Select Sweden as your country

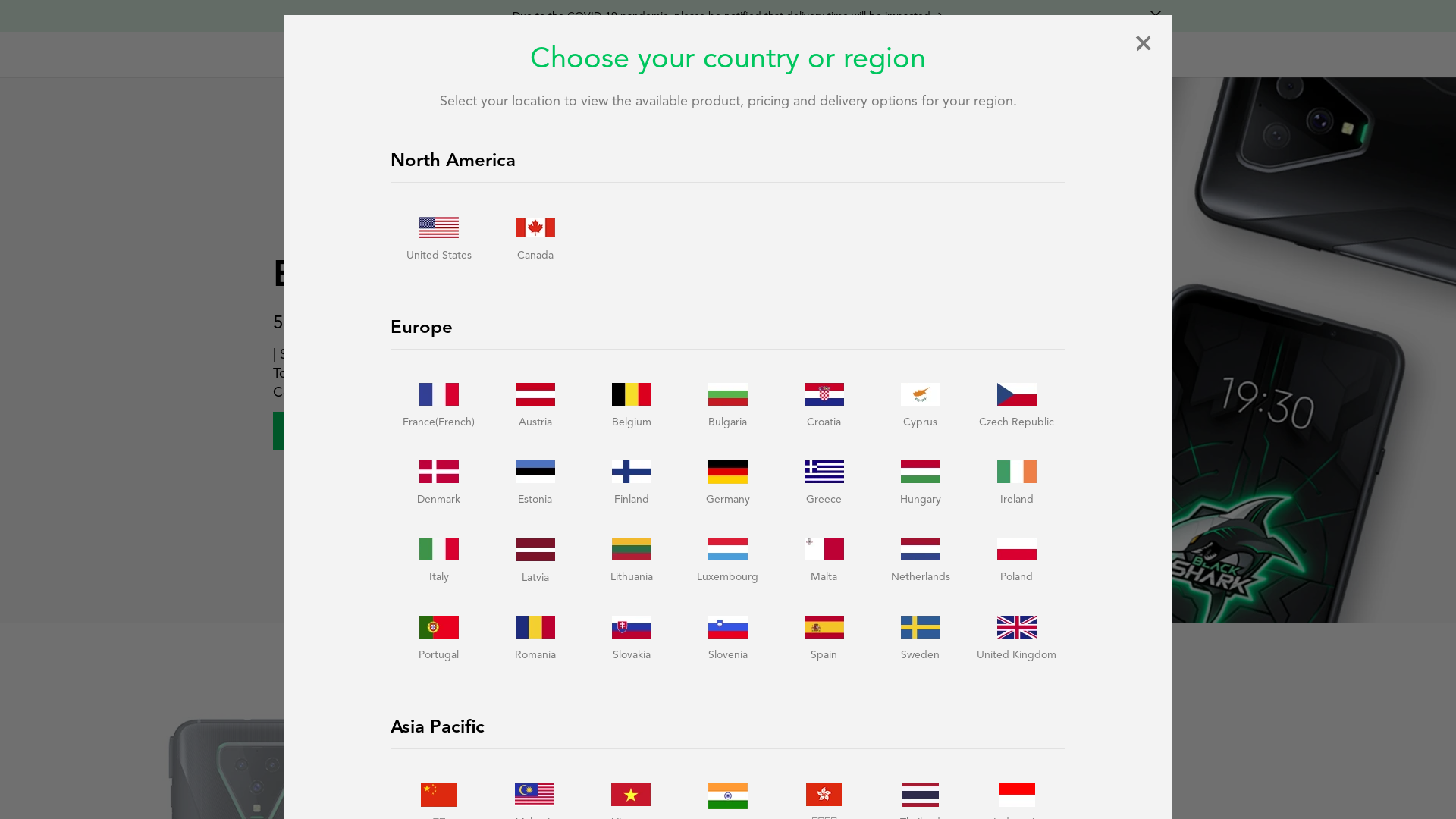(920, 637)
